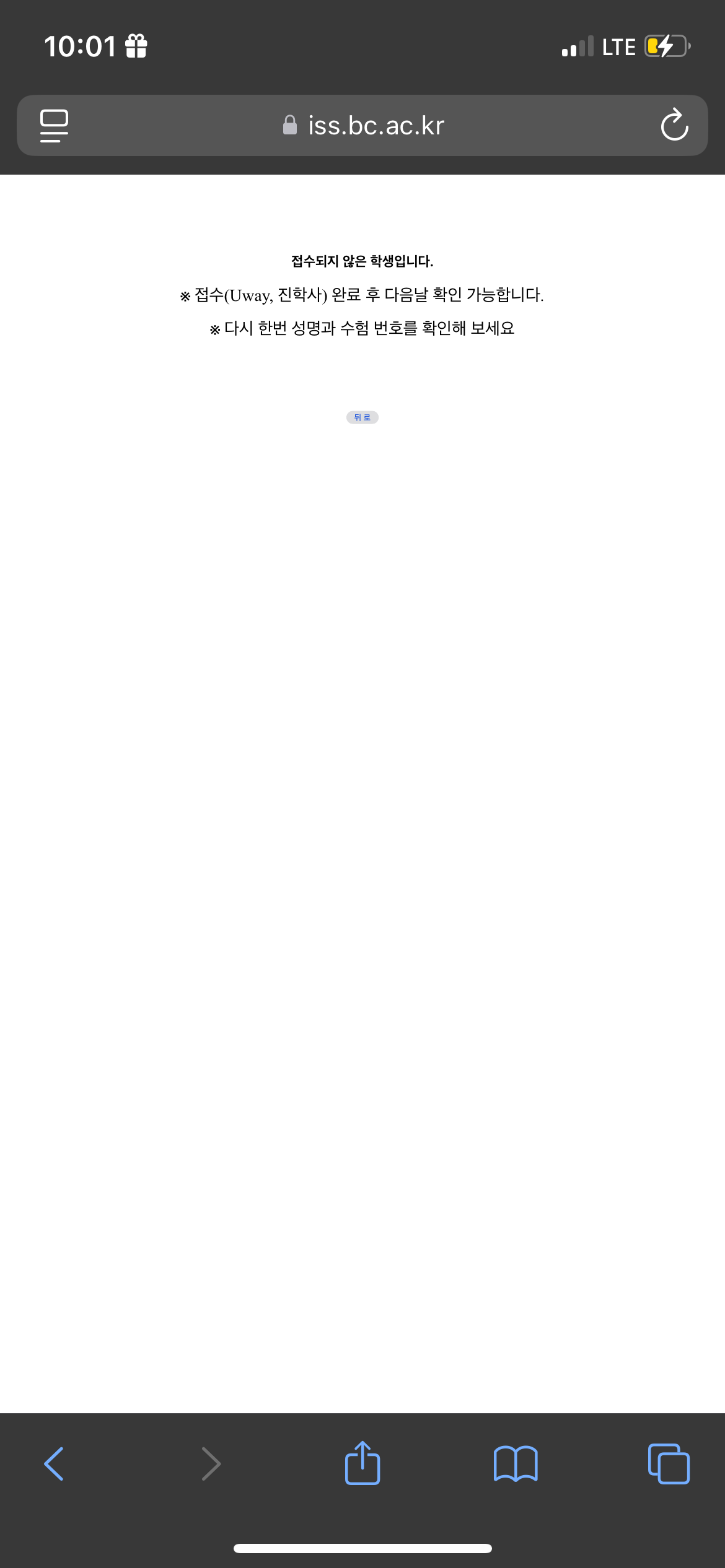The height and width of the screenshot is (1568, 725).
Task: Tap the 뒤로 button on the page
Action: tap(362, 417)
